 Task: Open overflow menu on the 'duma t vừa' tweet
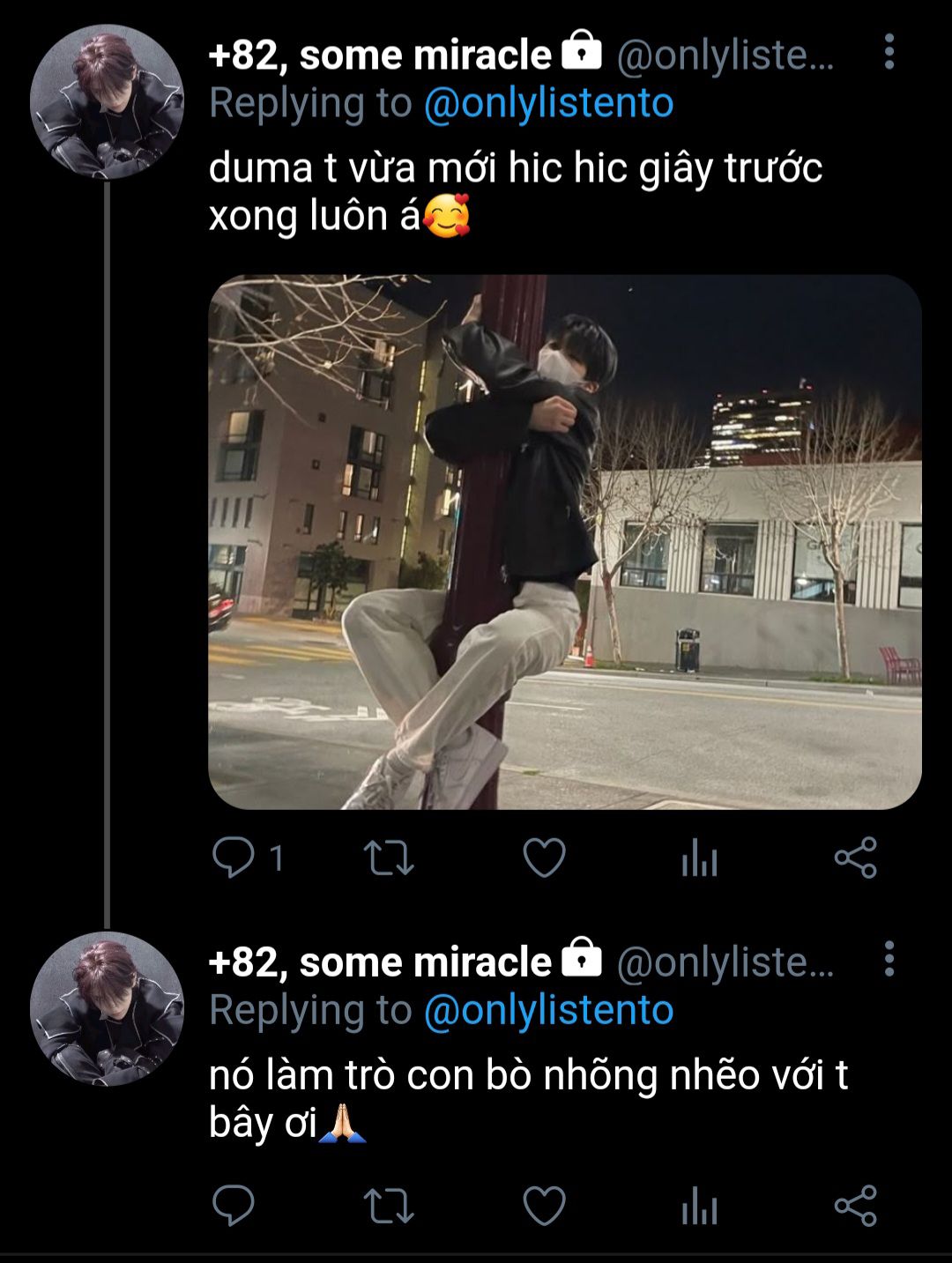tap(889, 53)
